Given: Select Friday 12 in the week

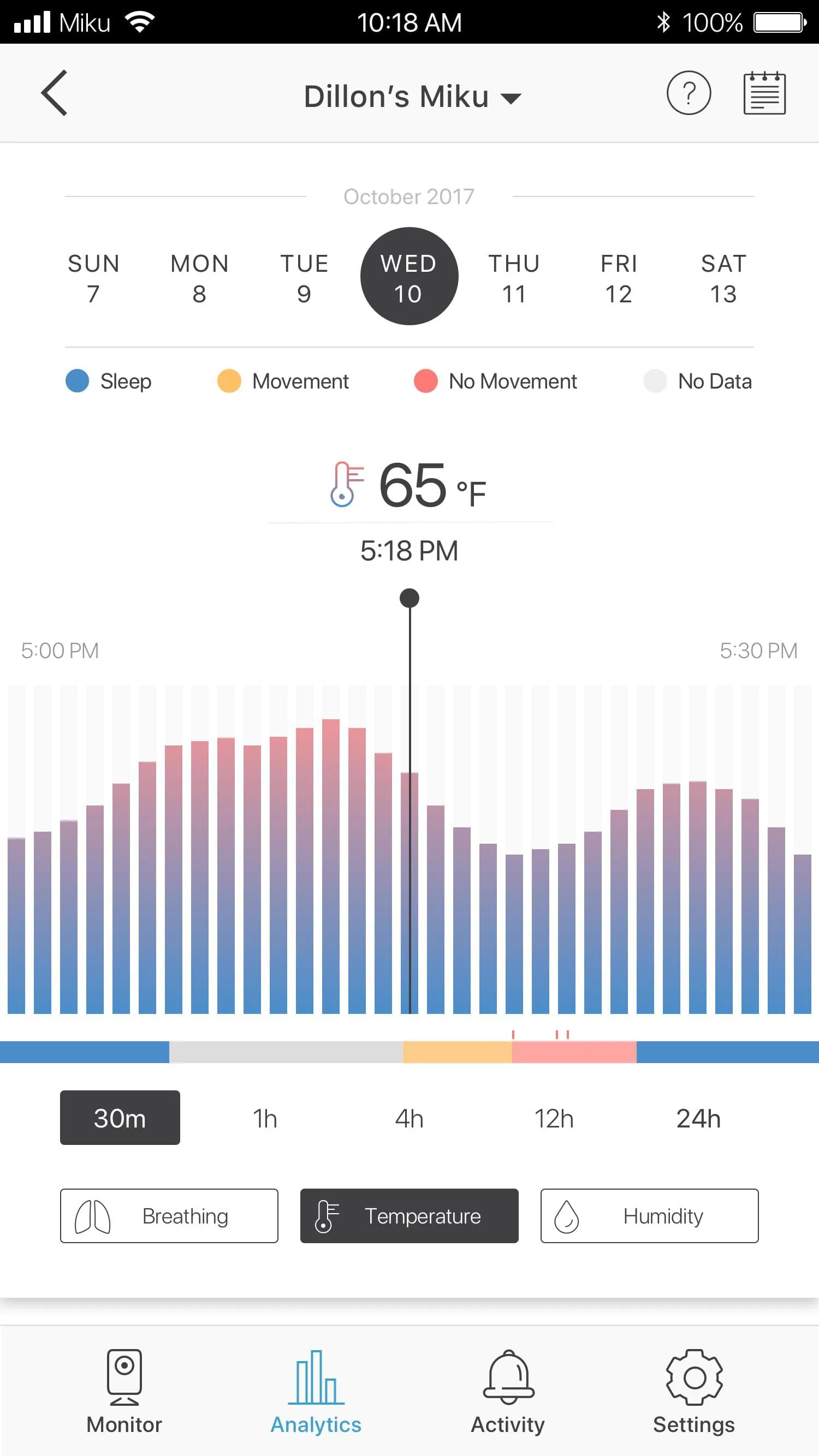Looking at the screenshot, I should tap(619, 278).
